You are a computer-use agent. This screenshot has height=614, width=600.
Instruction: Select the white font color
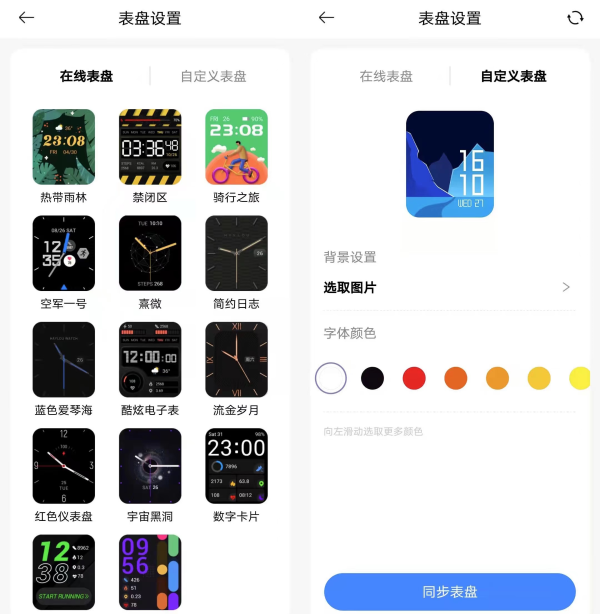(x=331, y=378)
